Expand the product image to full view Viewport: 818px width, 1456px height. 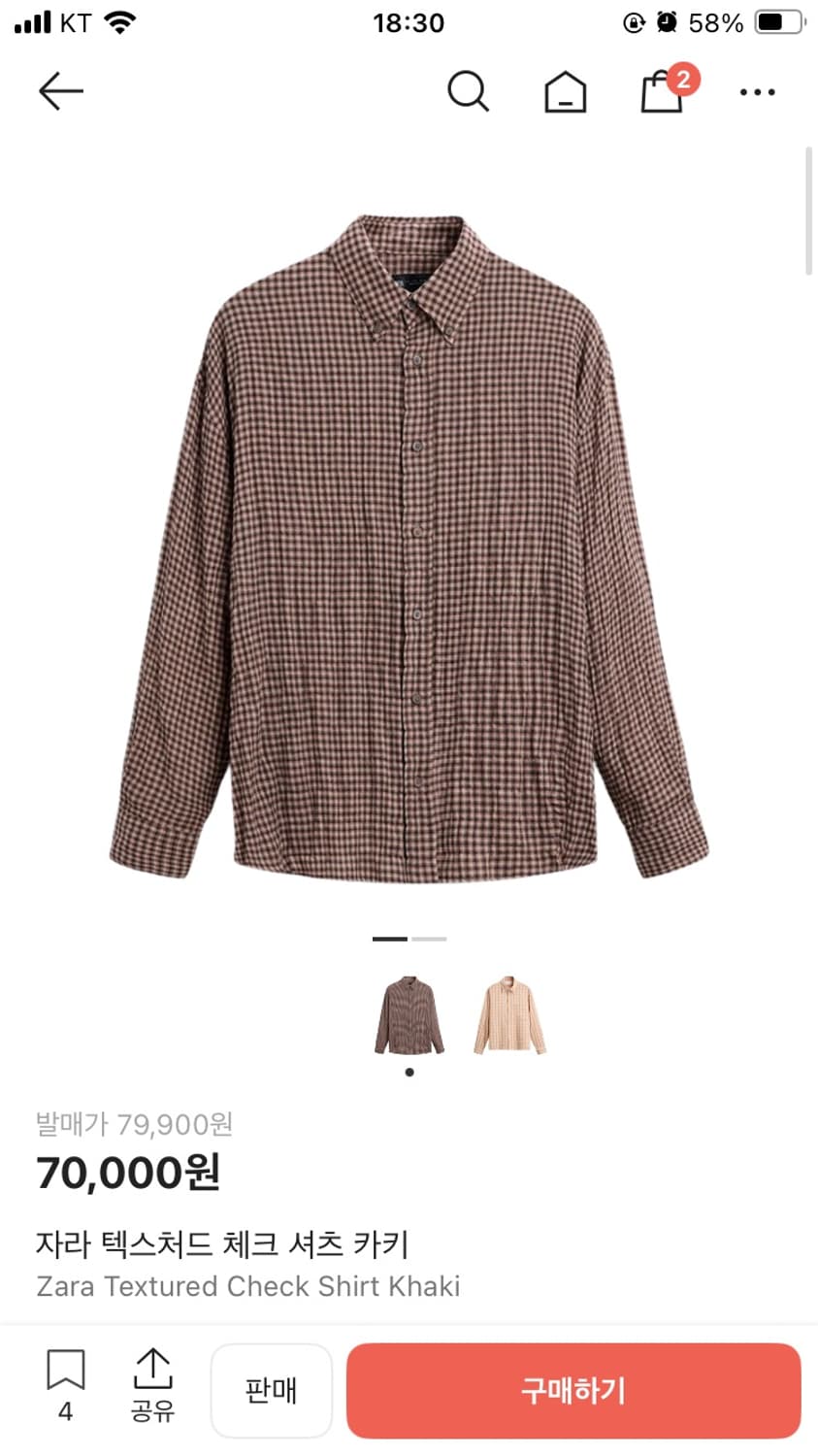pyautogui.click(x=409, y=544)
